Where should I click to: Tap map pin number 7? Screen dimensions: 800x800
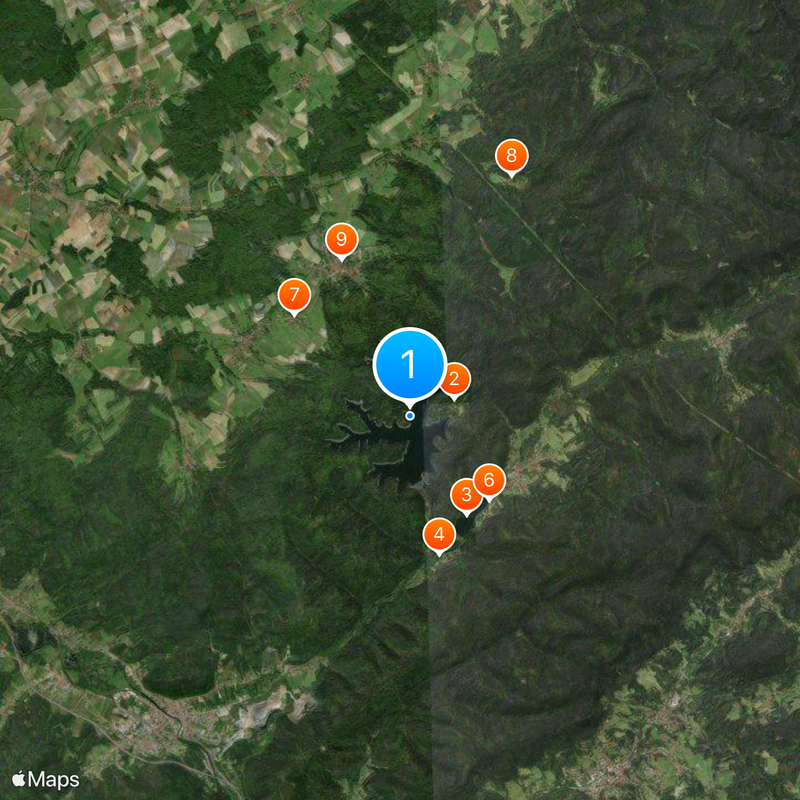(294, 294)
